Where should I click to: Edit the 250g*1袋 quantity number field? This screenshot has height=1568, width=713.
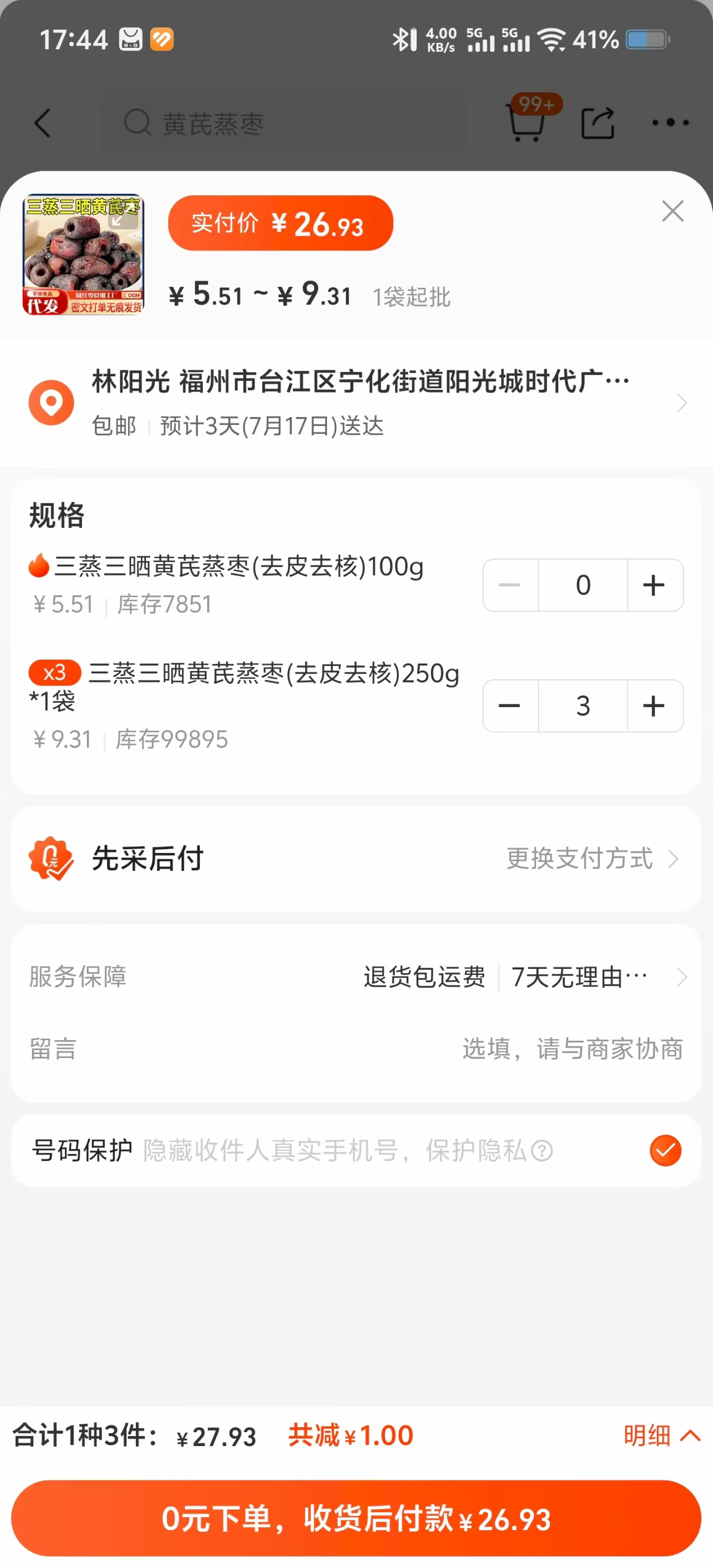583,705
